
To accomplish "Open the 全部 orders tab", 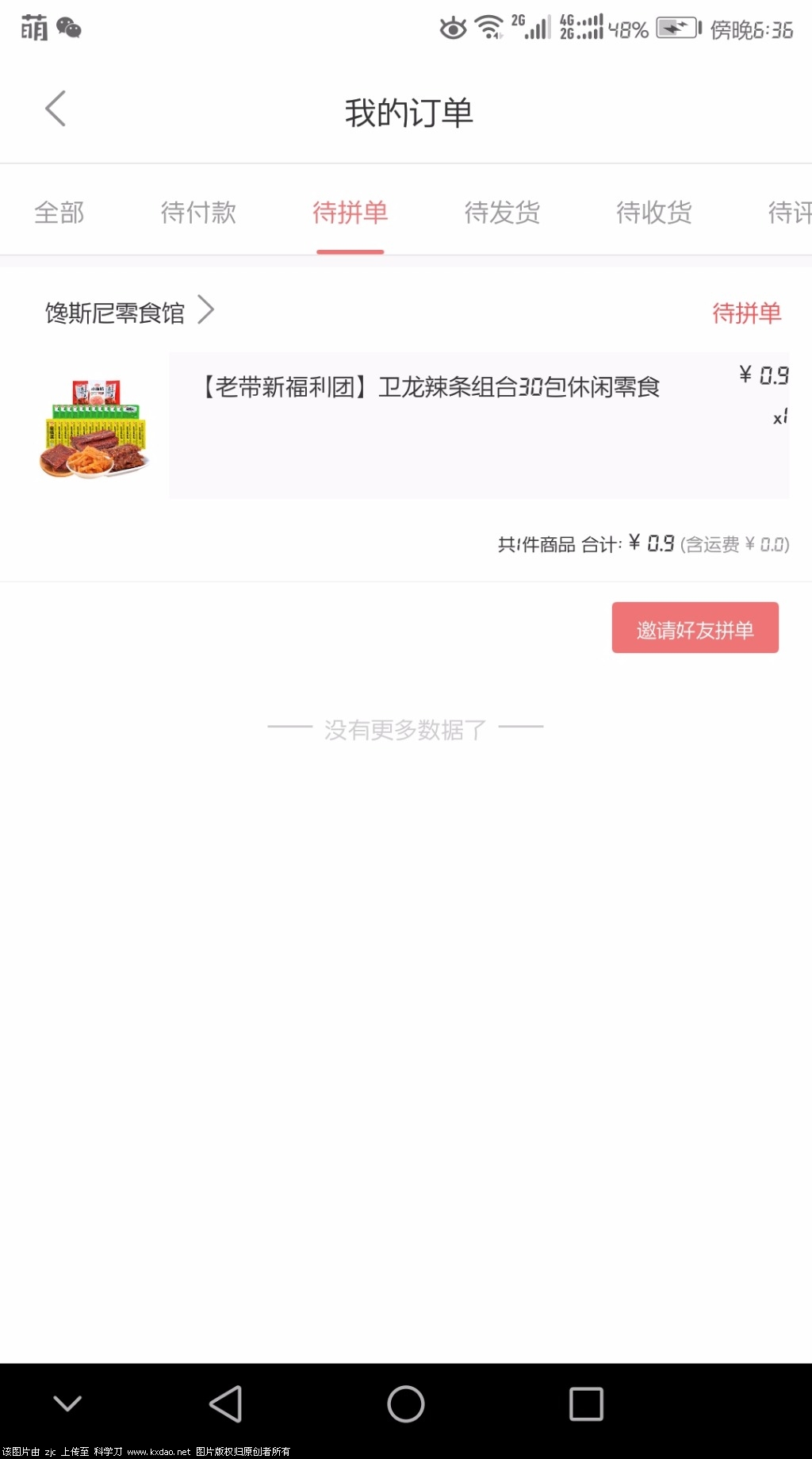I will tap(59, 213).
